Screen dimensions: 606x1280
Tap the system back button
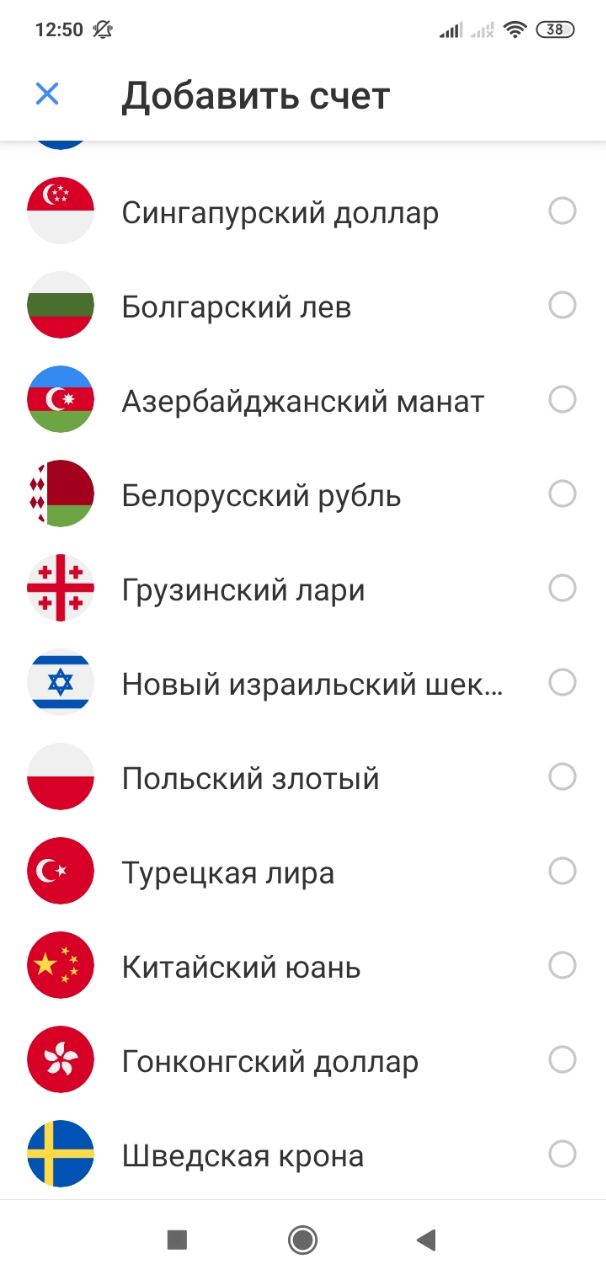pyautogui.click(x=426, y=1240)
